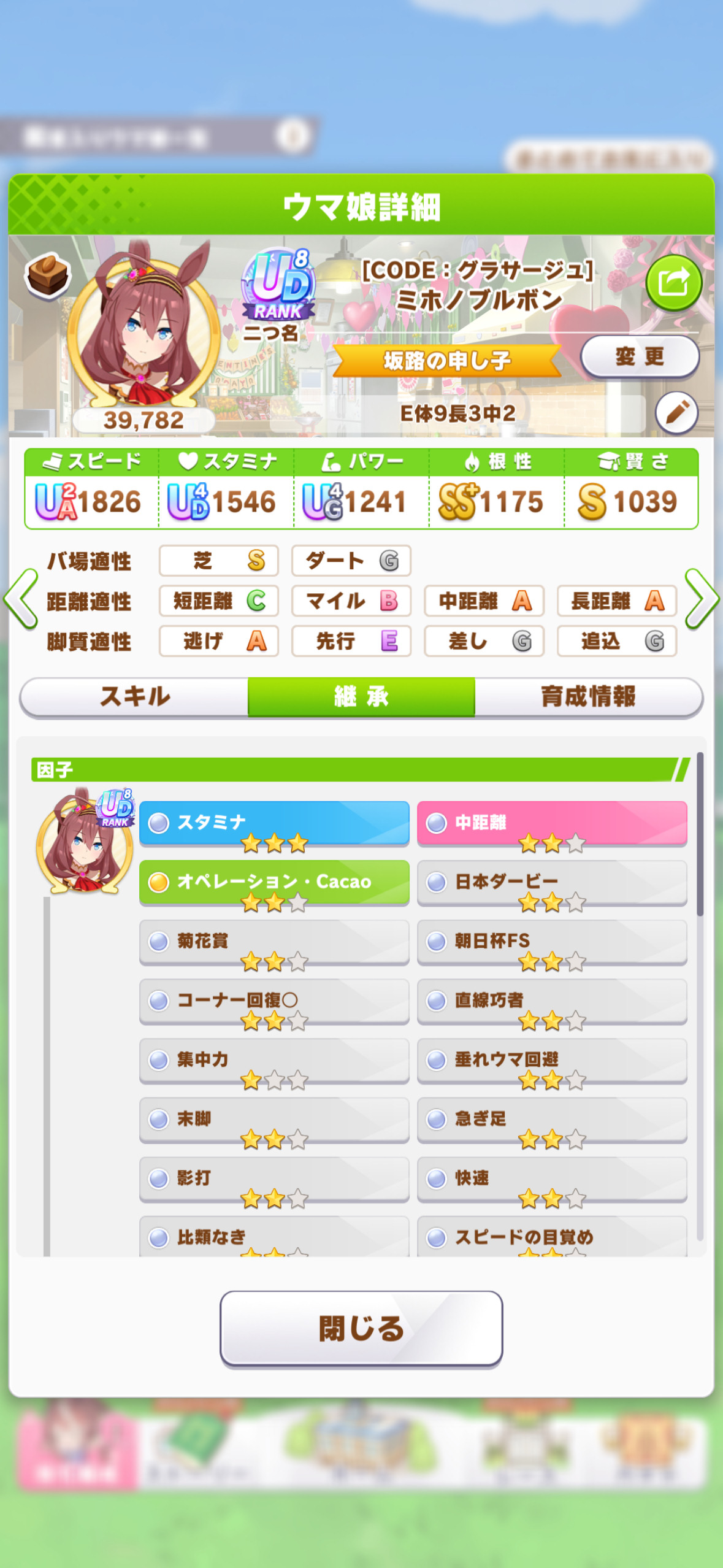Tap the 変更 button
723x1568 pixels.
tap(640, 356)
